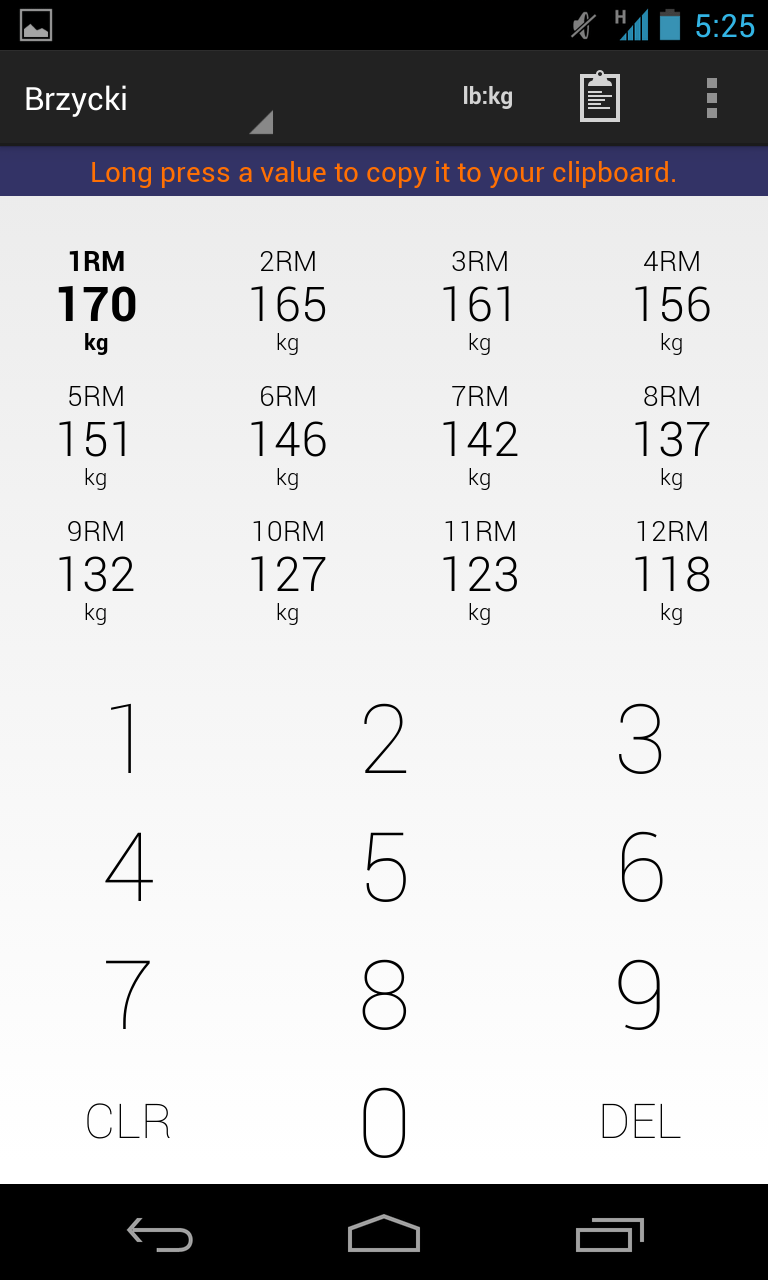Image resolution: width=768 pixels, height=1280 pixels.
Task: Open the overflow menu
Action: click(711, 98)
